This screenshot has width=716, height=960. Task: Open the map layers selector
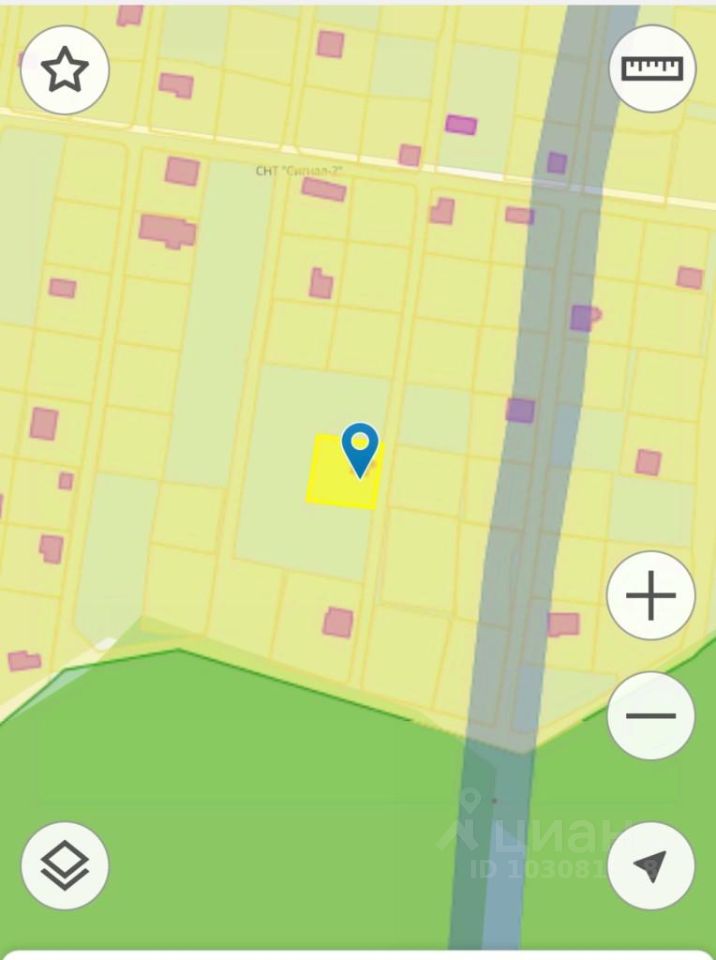[65, 866]
